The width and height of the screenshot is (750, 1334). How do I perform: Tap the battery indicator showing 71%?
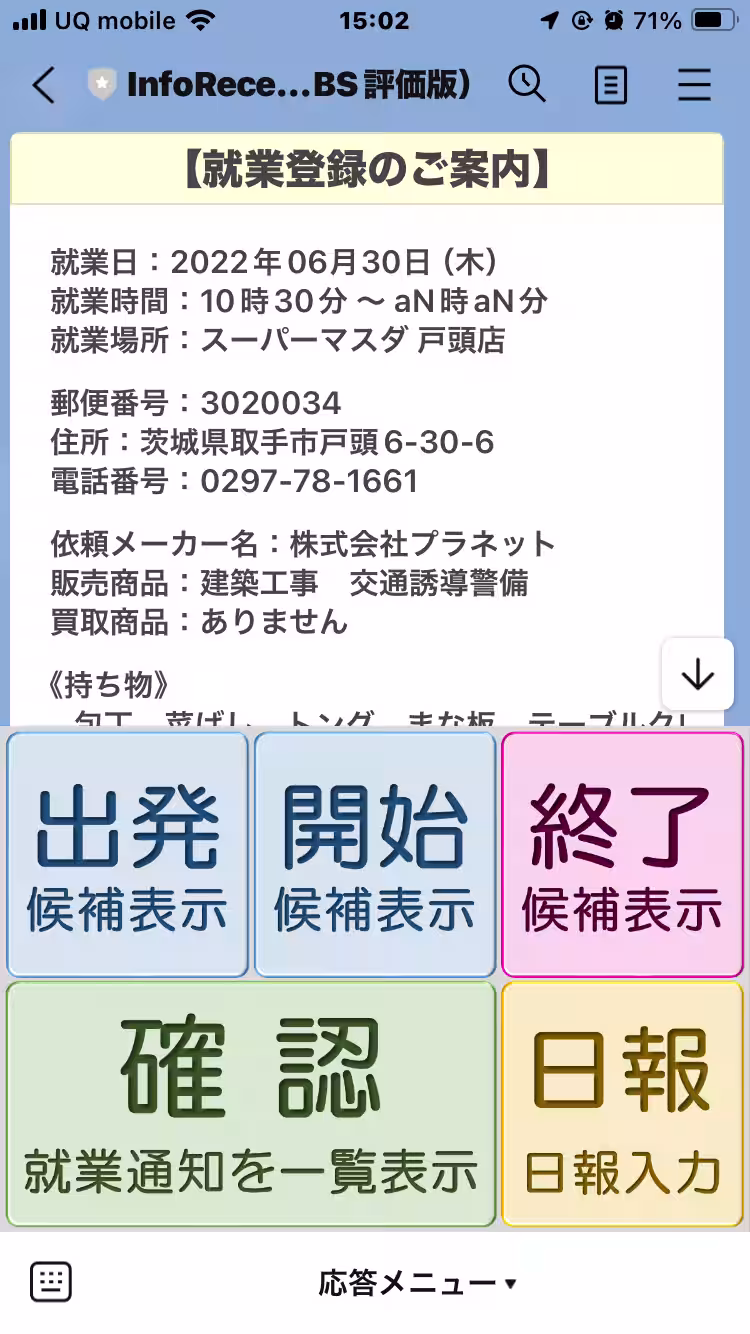[714, 17]
